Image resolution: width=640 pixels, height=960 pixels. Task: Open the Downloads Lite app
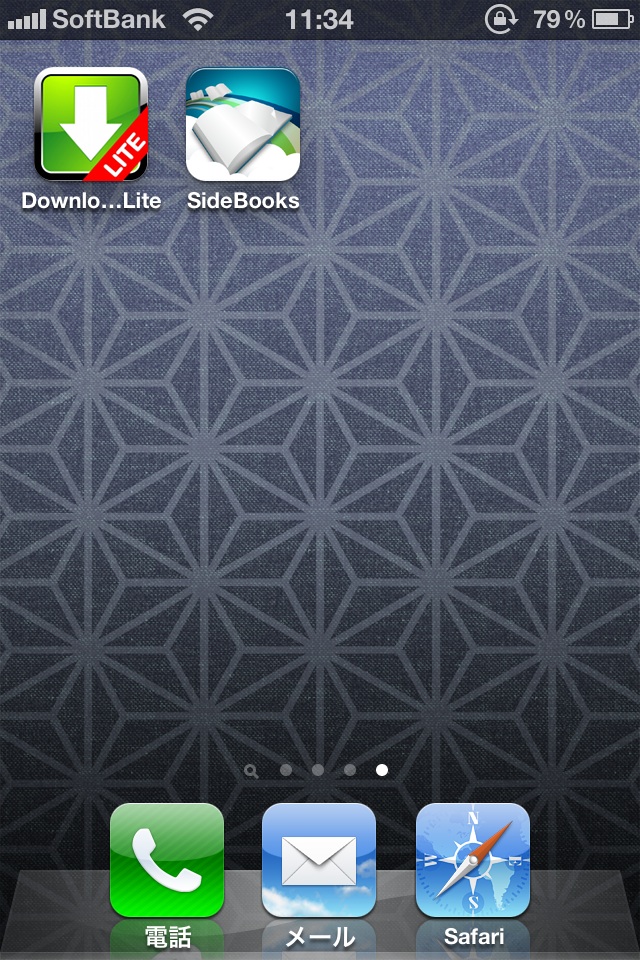(x=91, y=124)
